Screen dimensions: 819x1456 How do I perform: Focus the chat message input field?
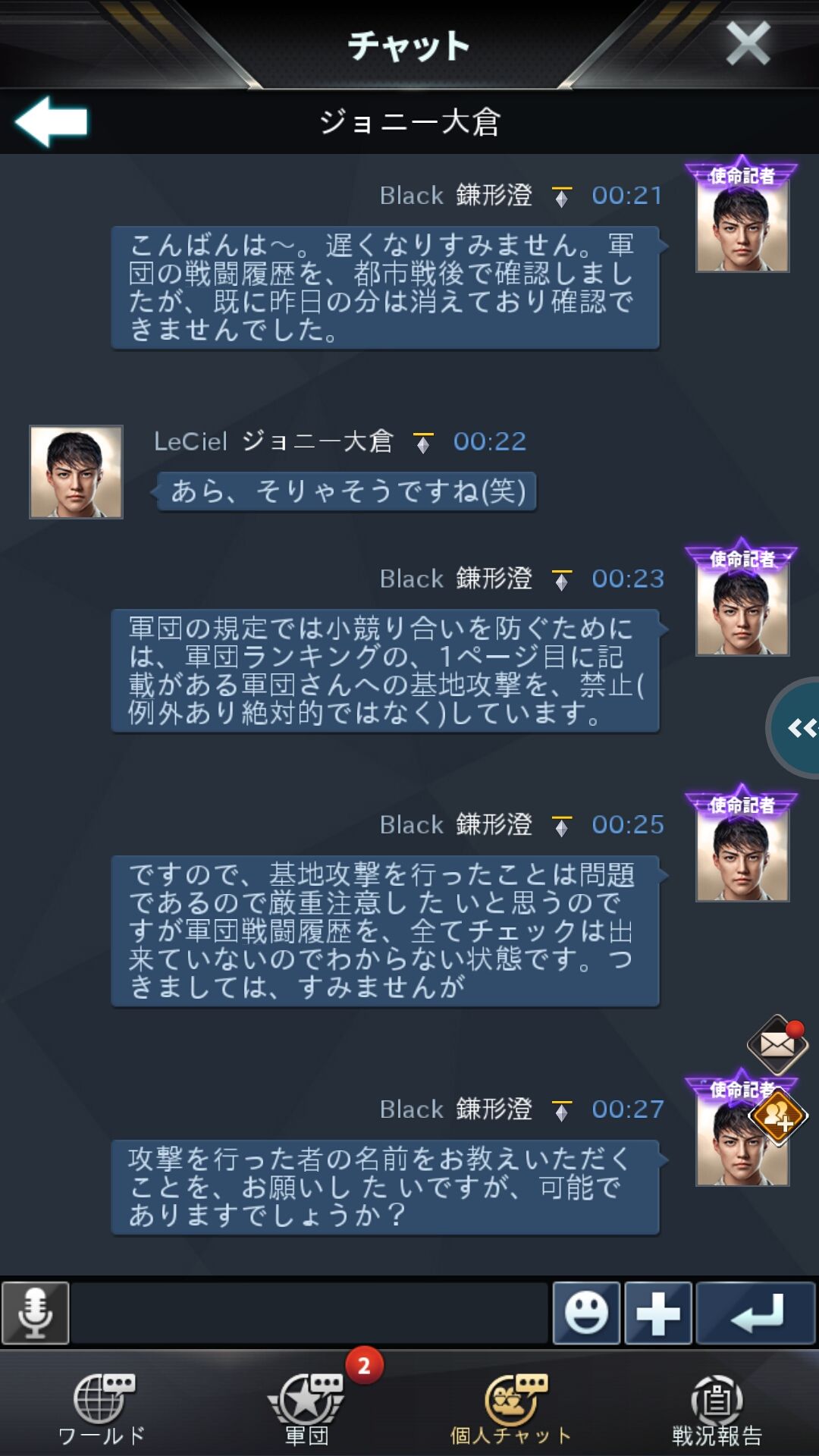pyautogui.click(x=309, y=1313)
